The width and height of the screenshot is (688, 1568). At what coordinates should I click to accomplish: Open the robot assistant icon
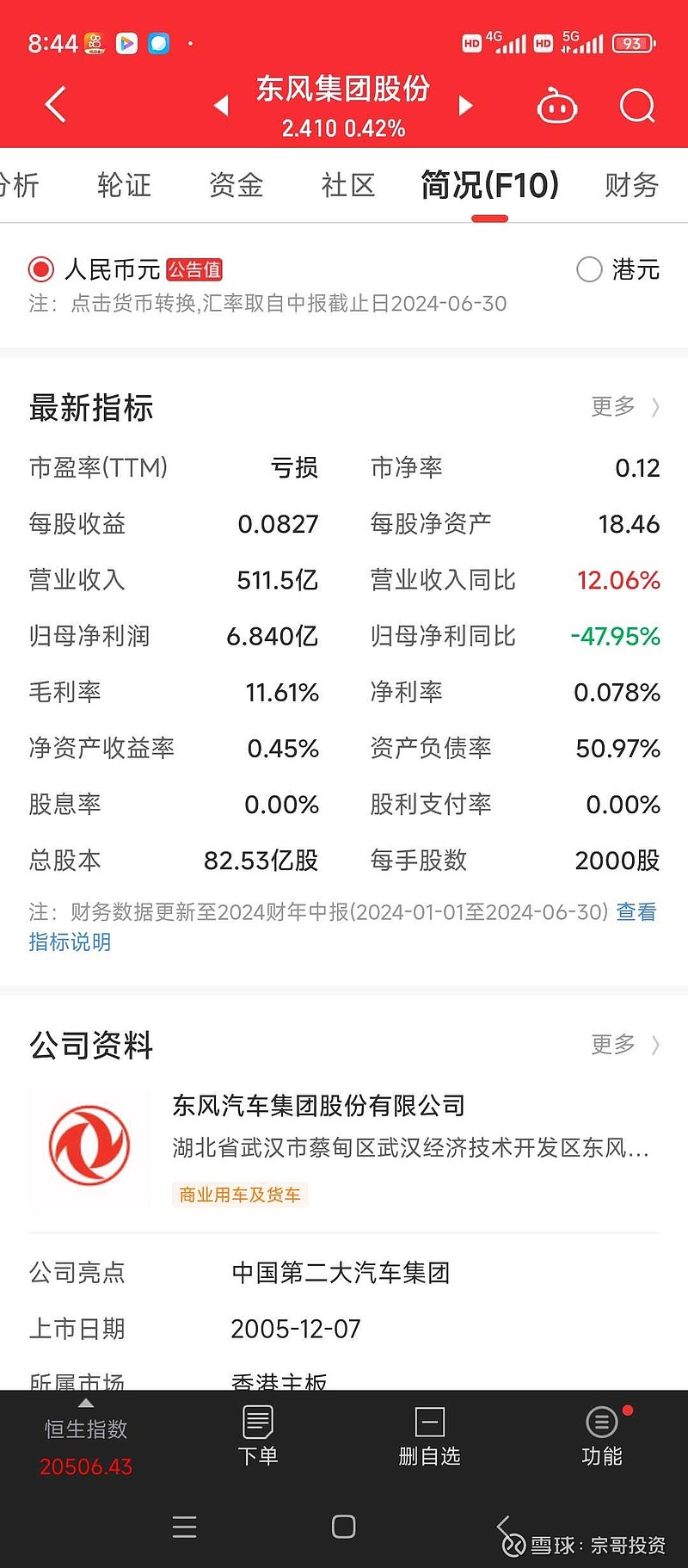[x=556, y=106]
